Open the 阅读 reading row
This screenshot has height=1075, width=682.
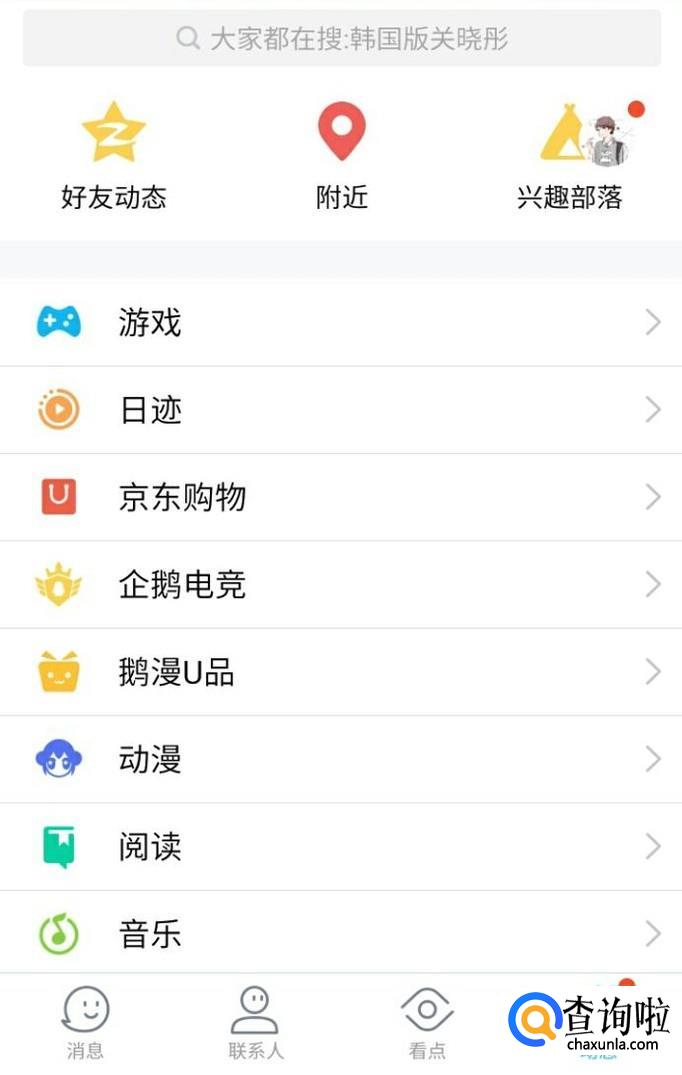(x=340, y=847)
